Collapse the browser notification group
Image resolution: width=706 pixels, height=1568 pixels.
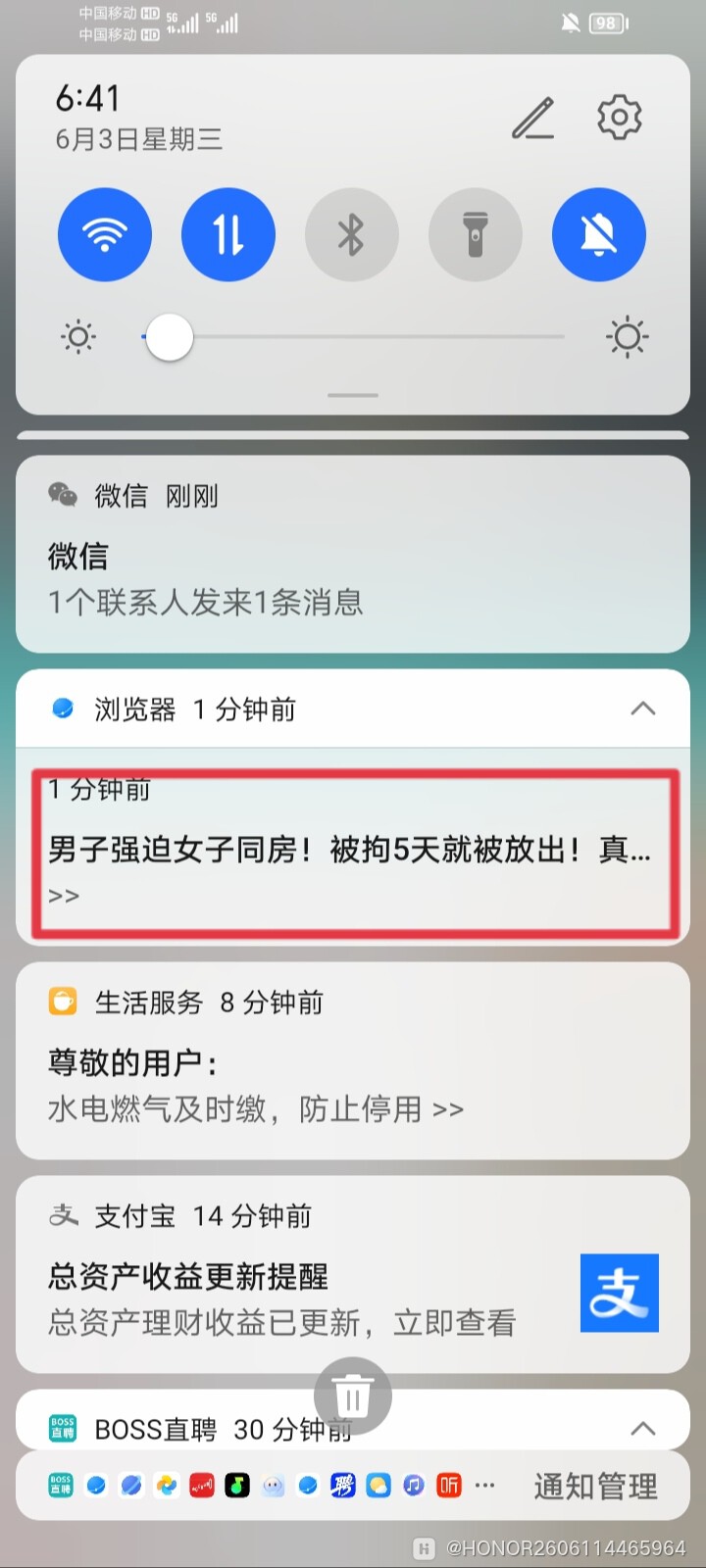pyautogui.click(x=643, y=709)
